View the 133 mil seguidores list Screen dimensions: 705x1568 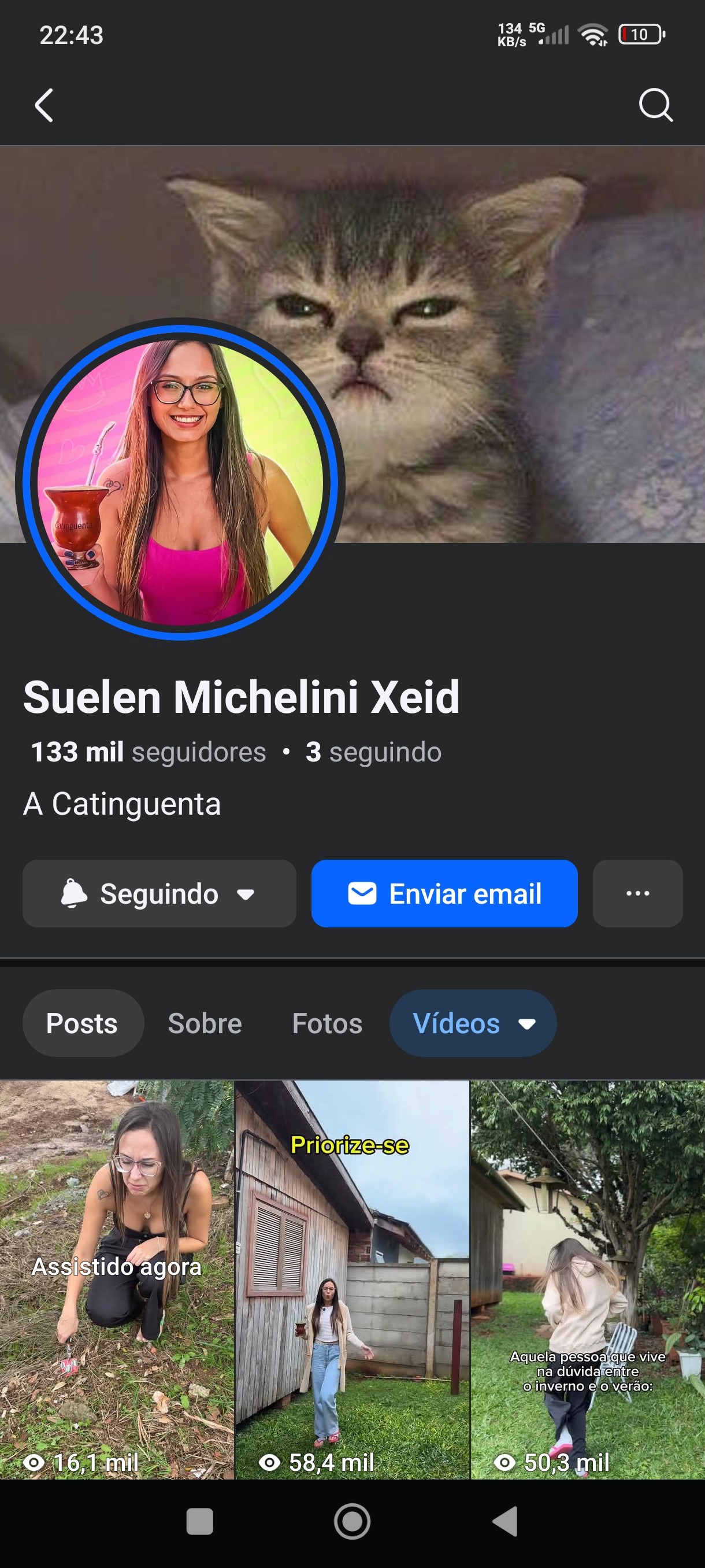pos(149,752)
